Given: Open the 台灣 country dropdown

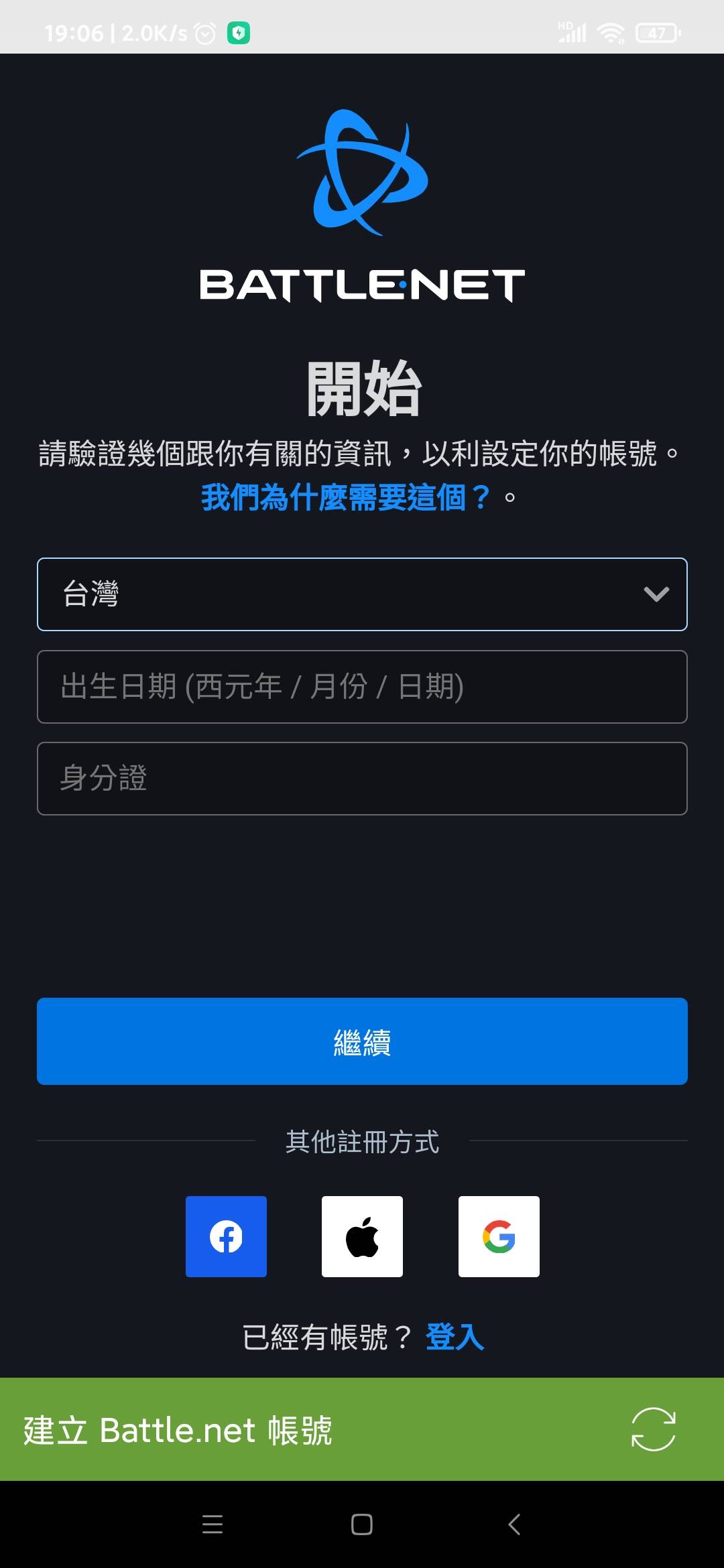Looking at the screenshot, I should pos(362,594).
